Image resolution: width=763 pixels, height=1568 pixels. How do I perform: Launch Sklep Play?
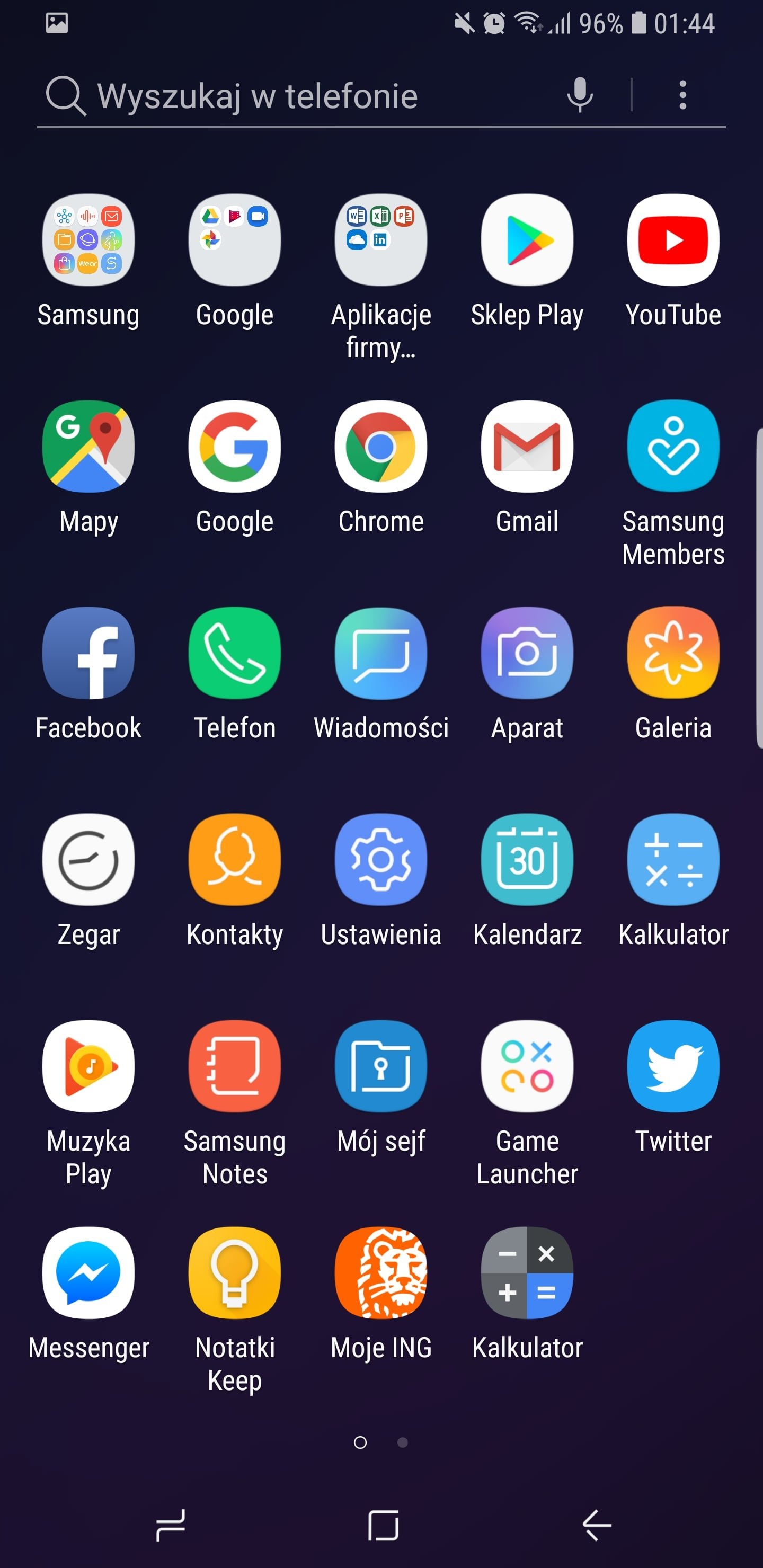pos(527,240)
